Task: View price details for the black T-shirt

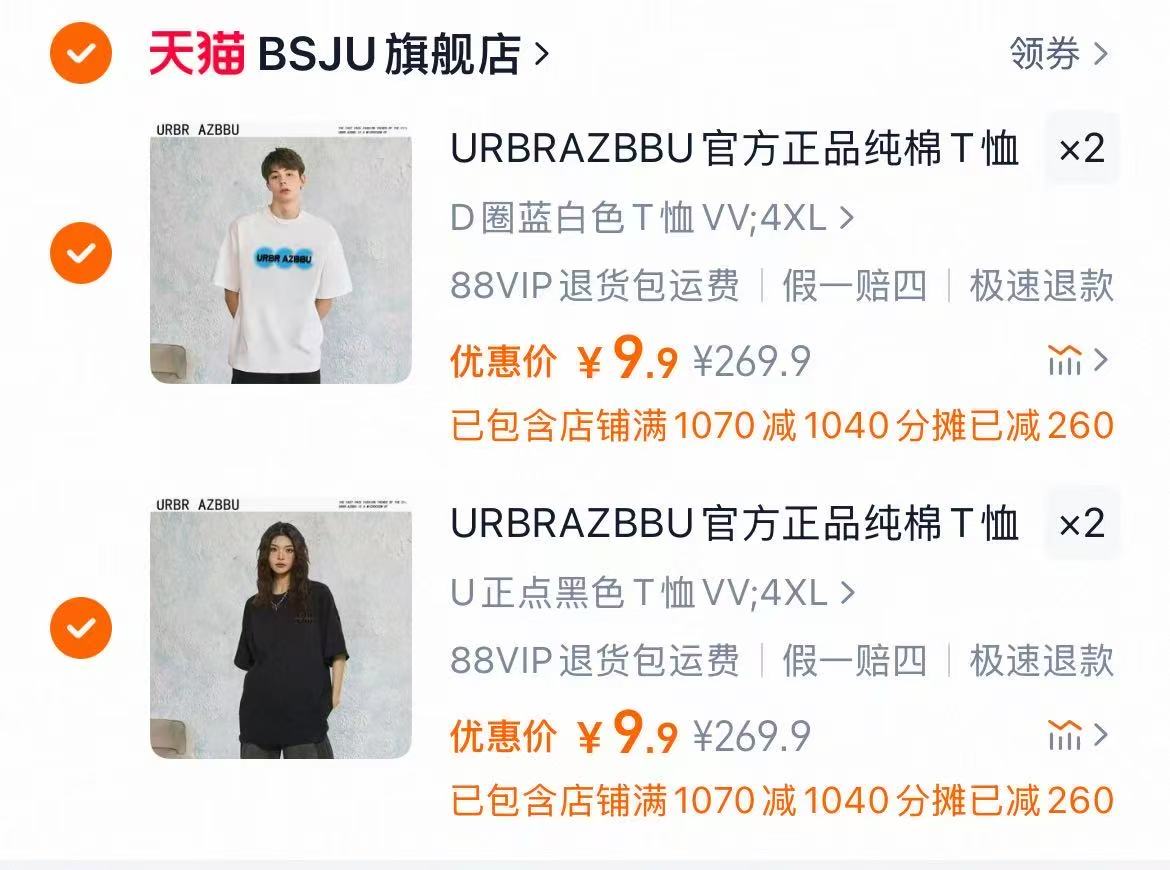Action: click(x=1078, y=736)
